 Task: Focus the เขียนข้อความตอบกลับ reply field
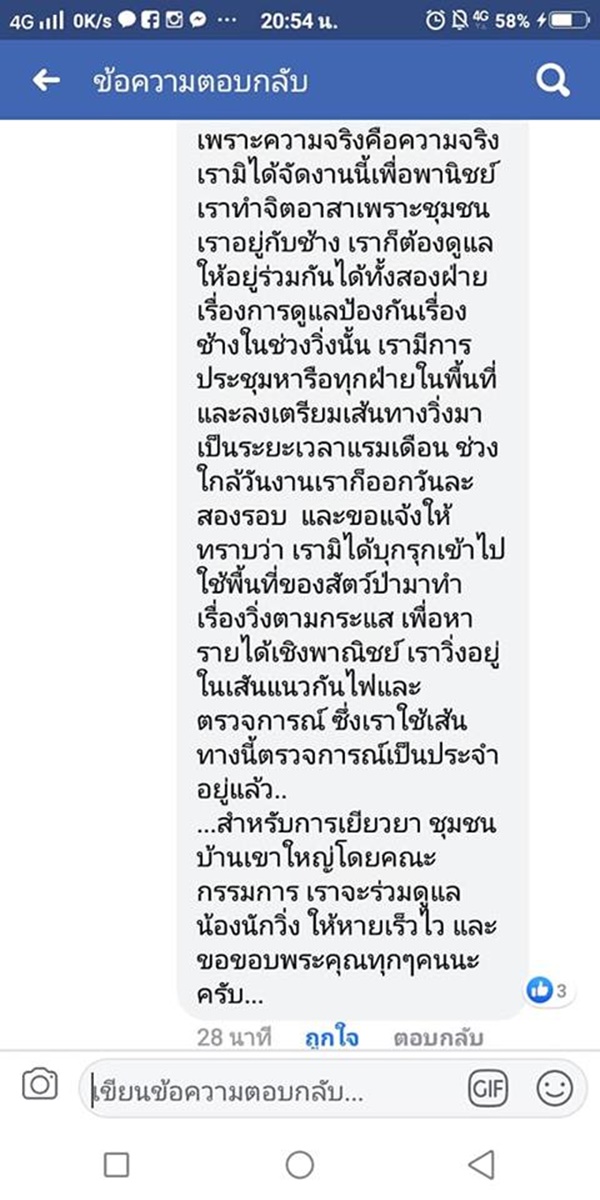tap(270, 1088)
